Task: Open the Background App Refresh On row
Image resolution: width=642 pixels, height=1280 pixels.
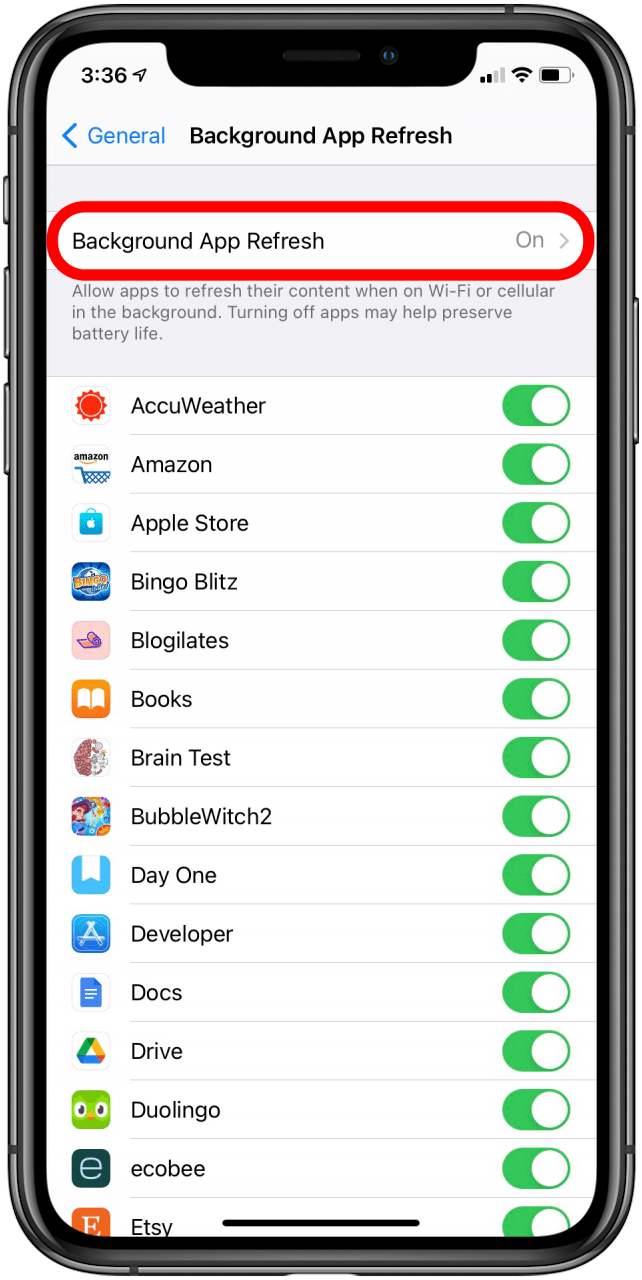Action: (x=320, y=241)
